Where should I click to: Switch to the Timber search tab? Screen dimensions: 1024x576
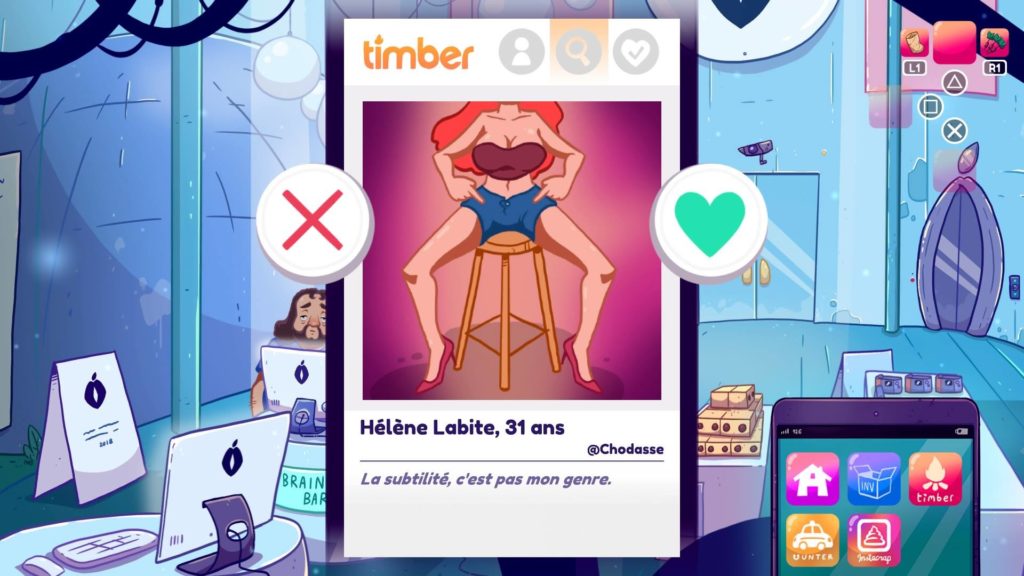coord(578,53)
